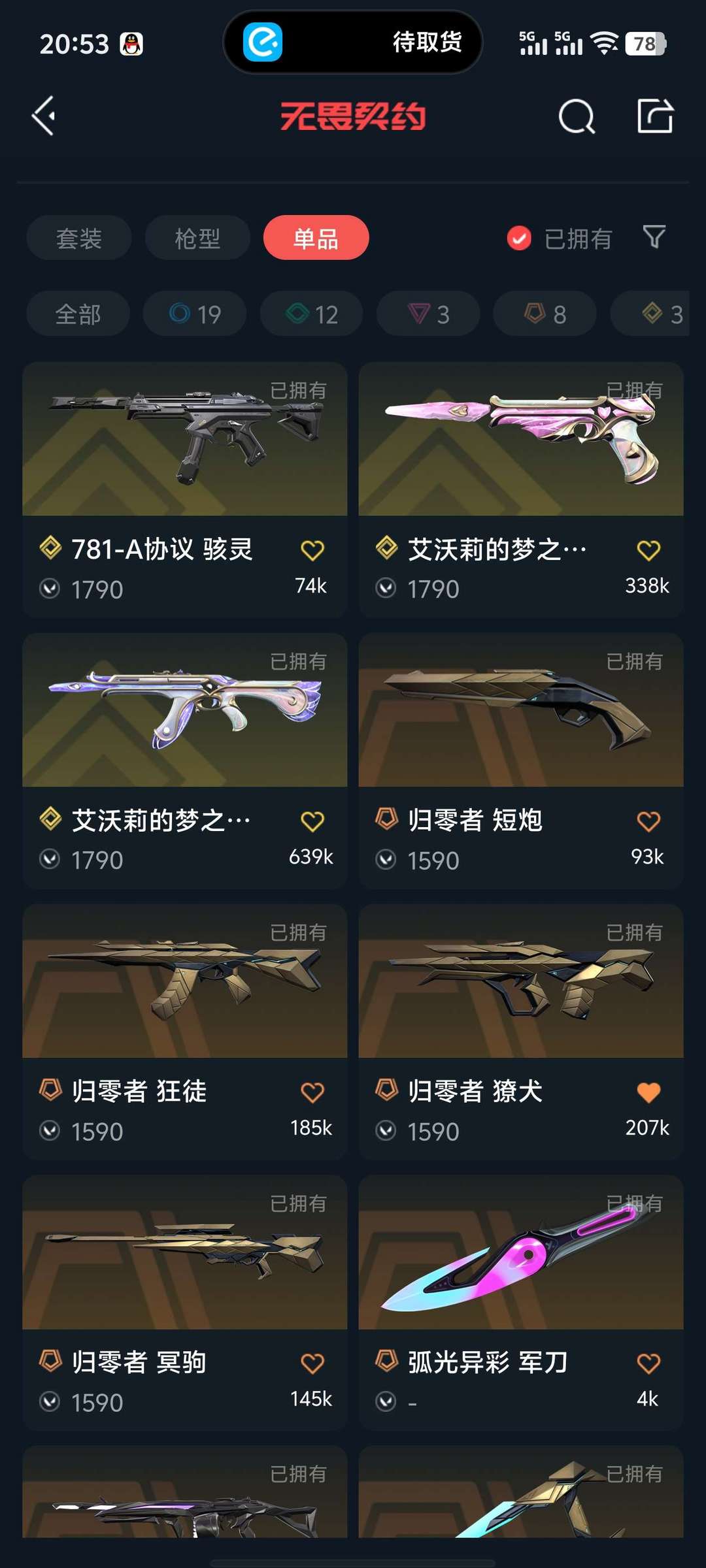706x1568 pixels.
Task: Switch to the 套装 tab
Action: coord(79,238)
